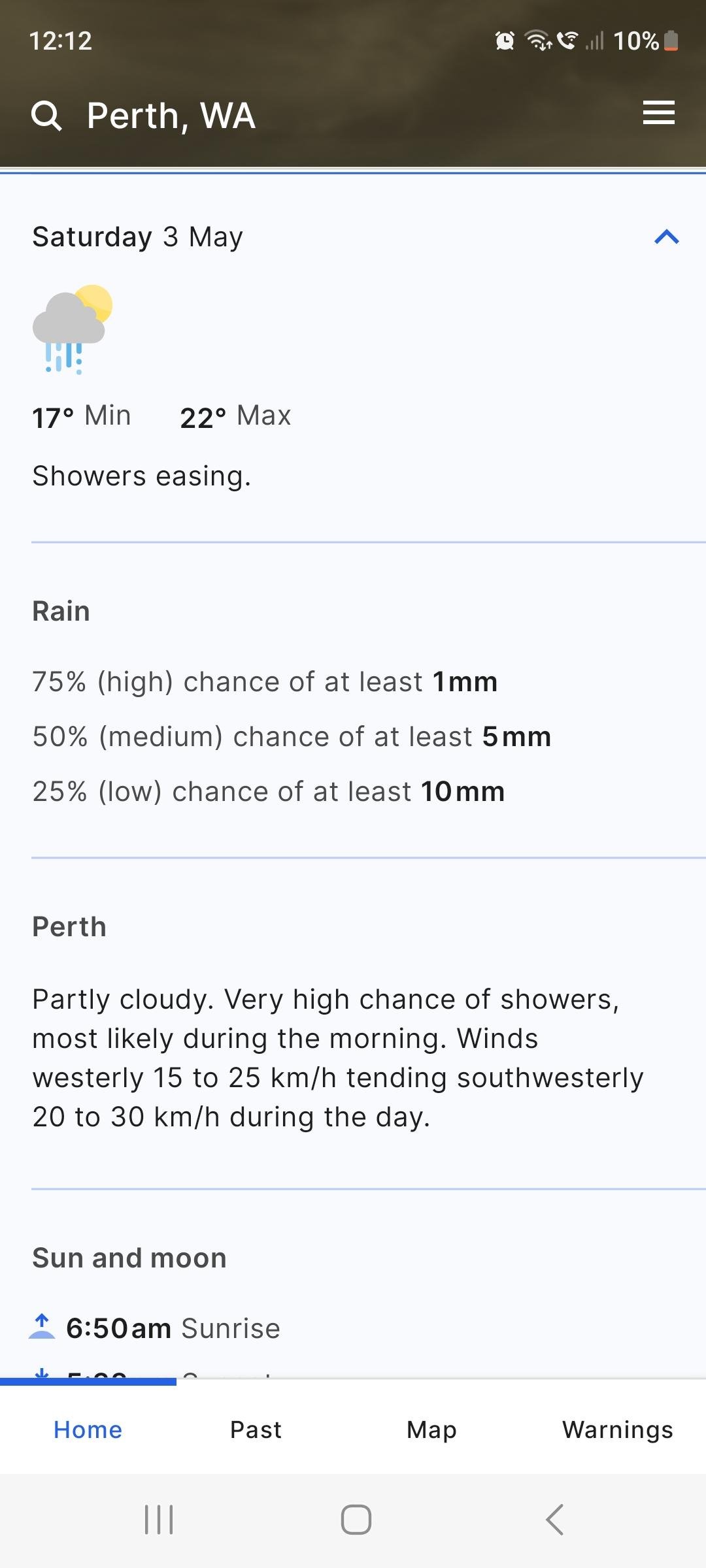Go back using system back button
This screenshot has width=706, height=1568.
tap(554, 1519)
